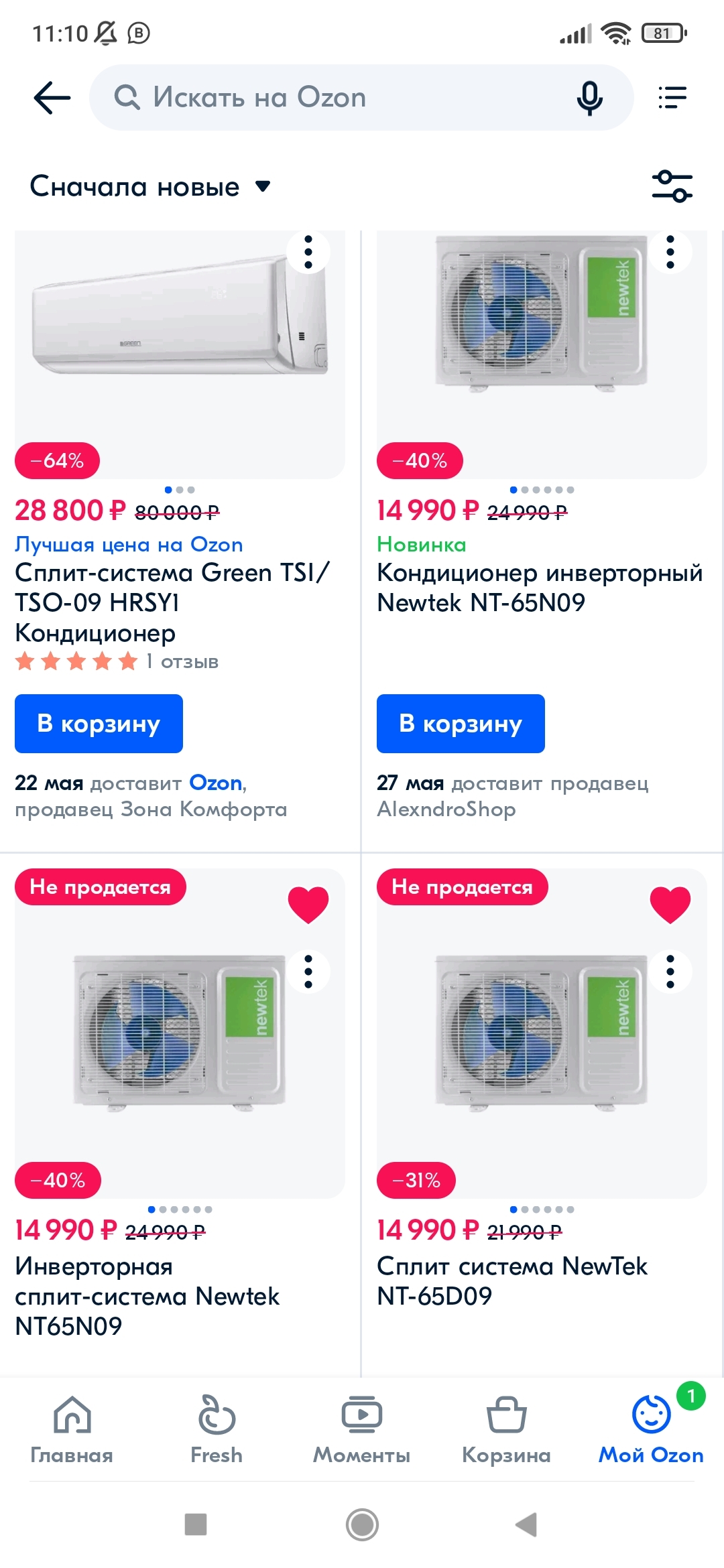Viewport: 724px width, 1568px height.
Task: Go to the Корзина tab
Action: [506, 1429]
